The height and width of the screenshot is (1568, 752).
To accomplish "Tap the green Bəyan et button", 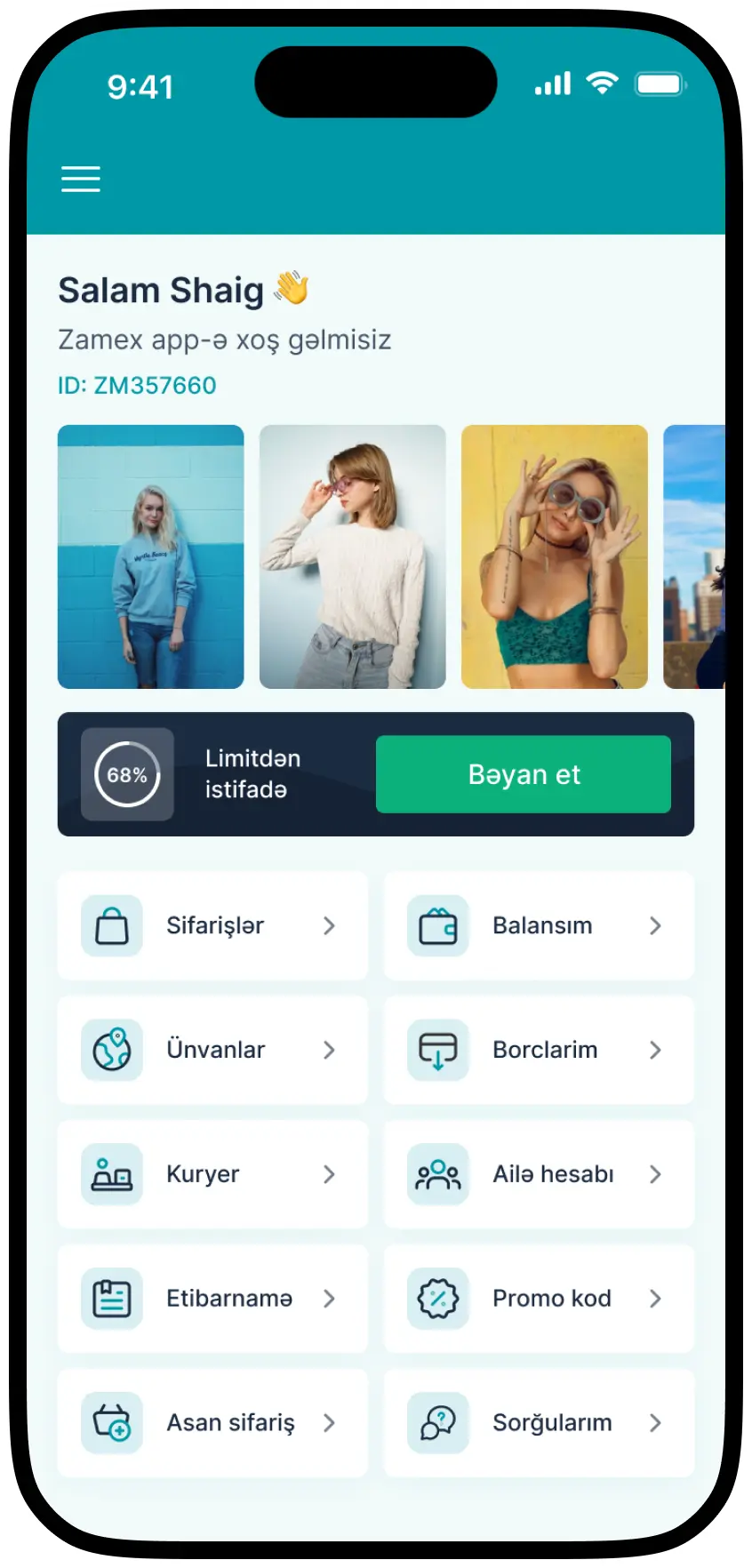I will [x=523, y=774].
